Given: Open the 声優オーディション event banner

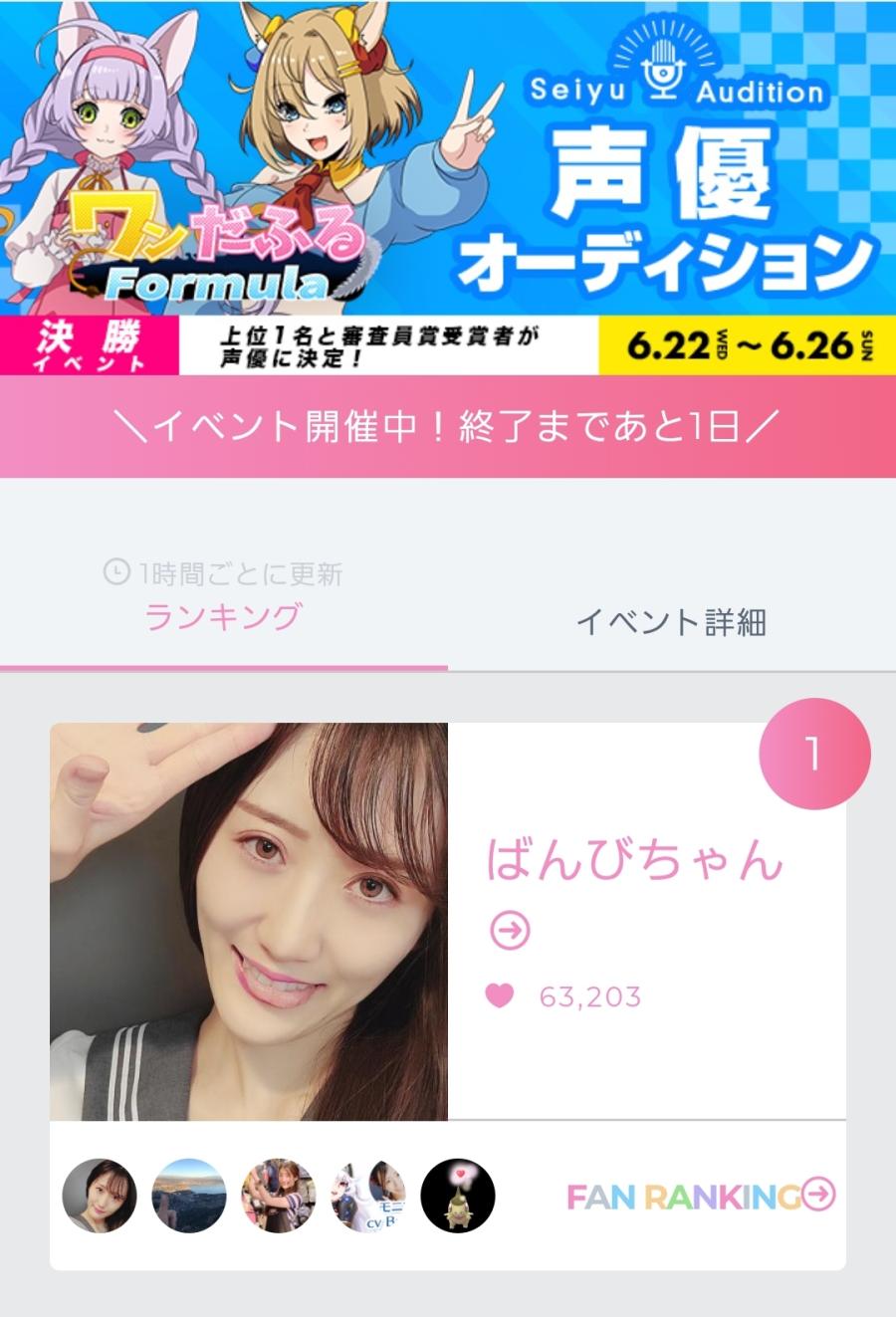Looking at the screenshot, I should pos(448,187).
